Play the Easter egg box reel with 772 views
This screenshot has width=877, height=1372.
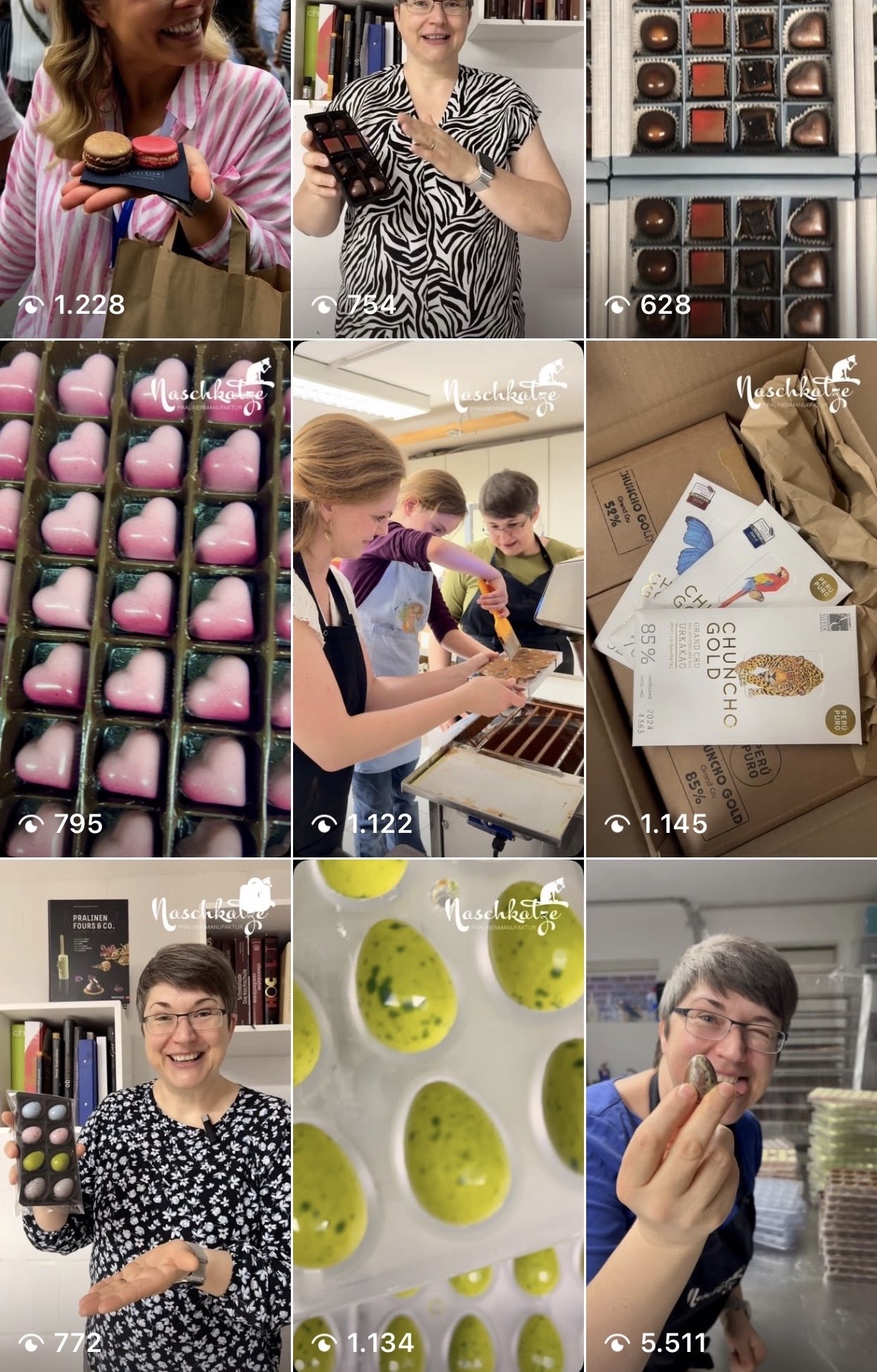(145, 1115)
